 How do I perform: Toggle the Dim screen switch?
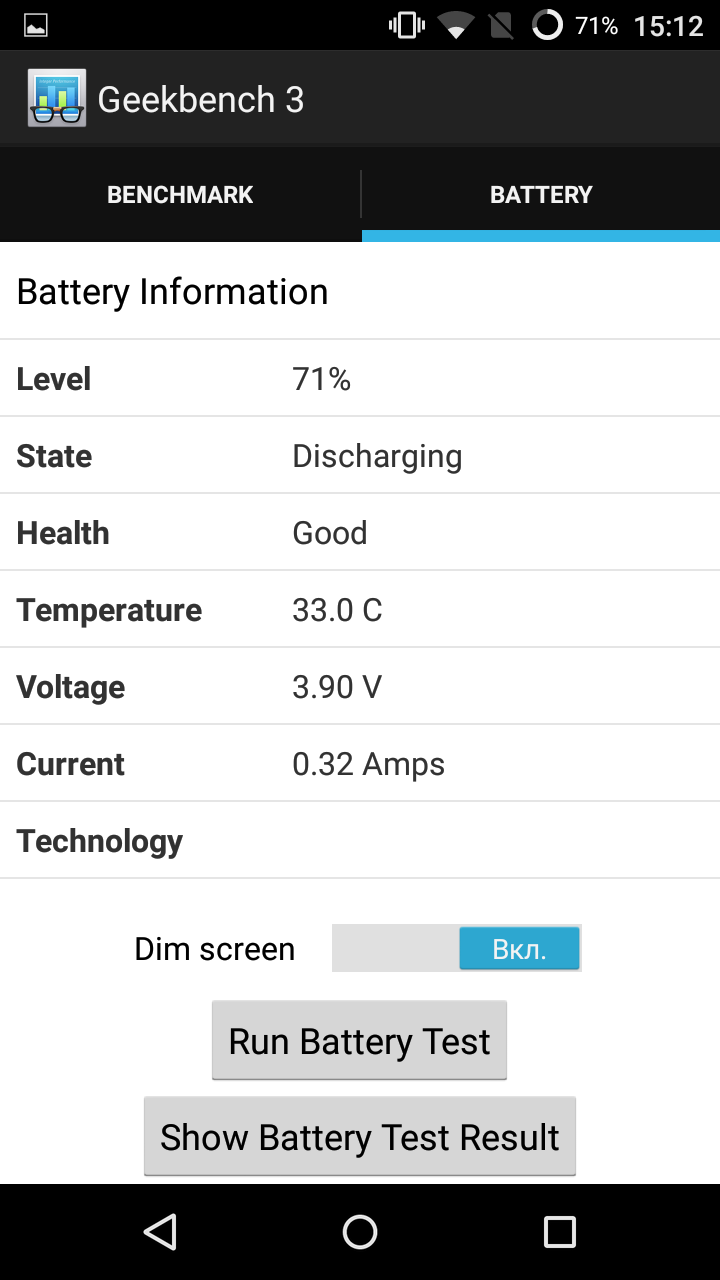pos(456,948)
